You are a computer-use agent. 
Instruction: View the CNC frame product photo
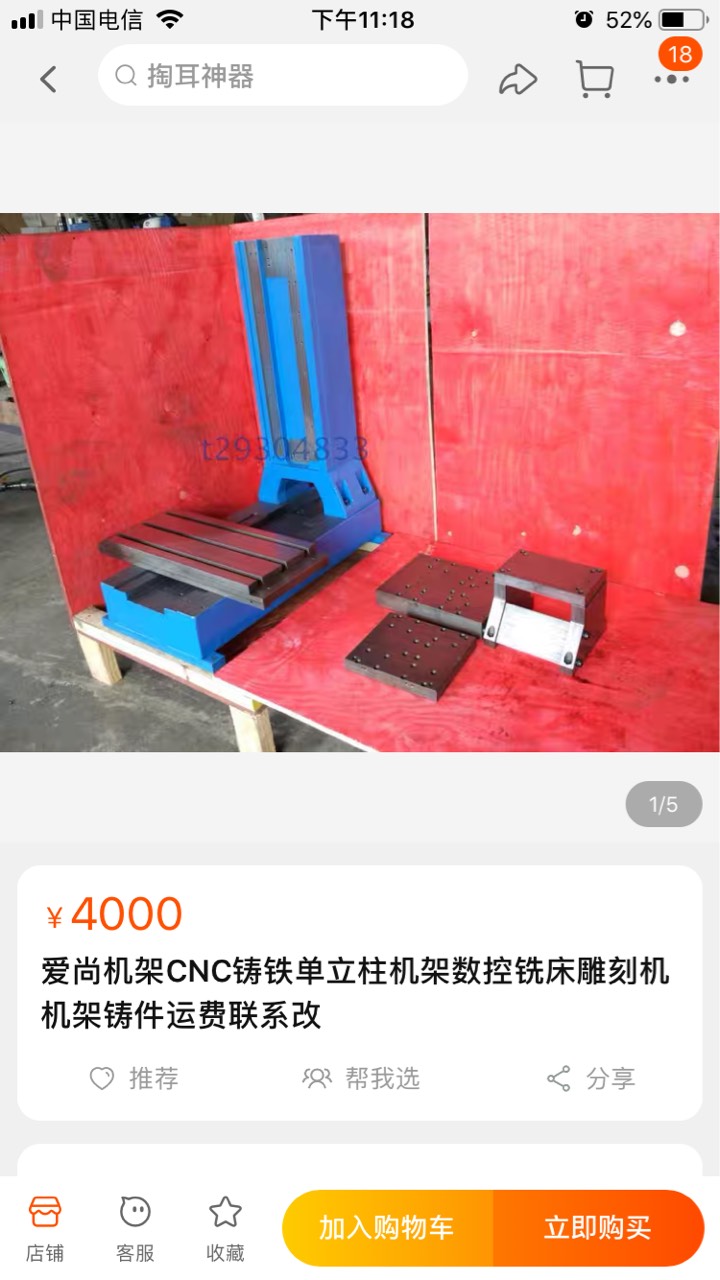tap(360, 482)
